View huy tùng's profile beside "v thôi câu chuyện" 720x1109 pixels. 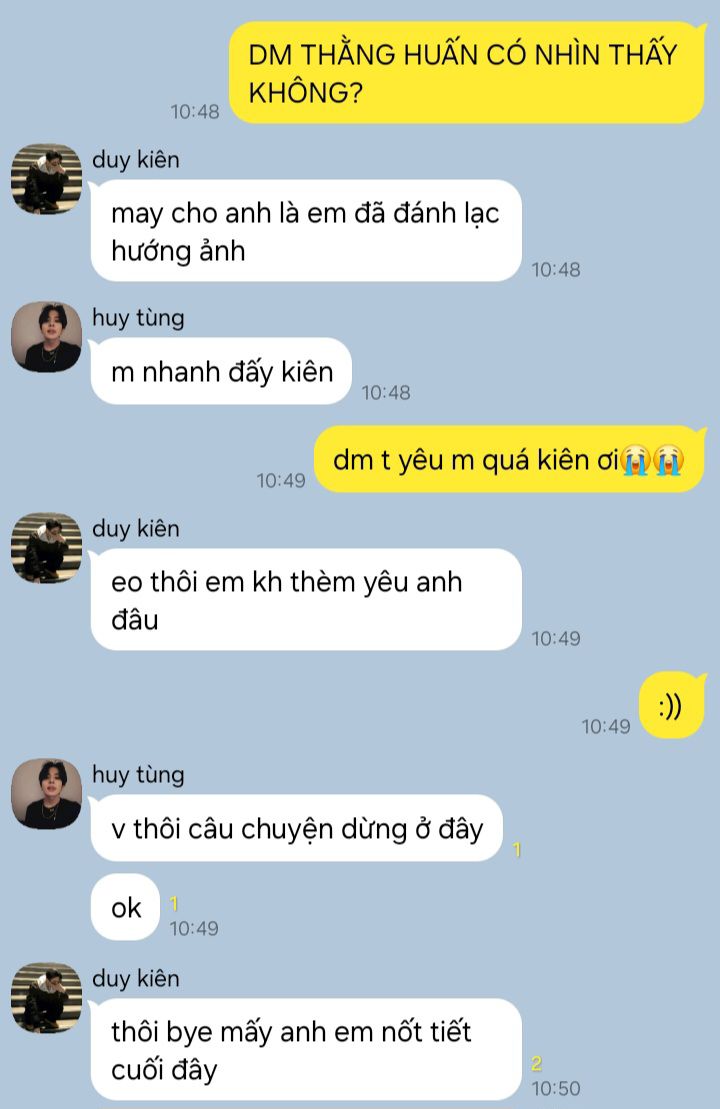pos(46,794)
